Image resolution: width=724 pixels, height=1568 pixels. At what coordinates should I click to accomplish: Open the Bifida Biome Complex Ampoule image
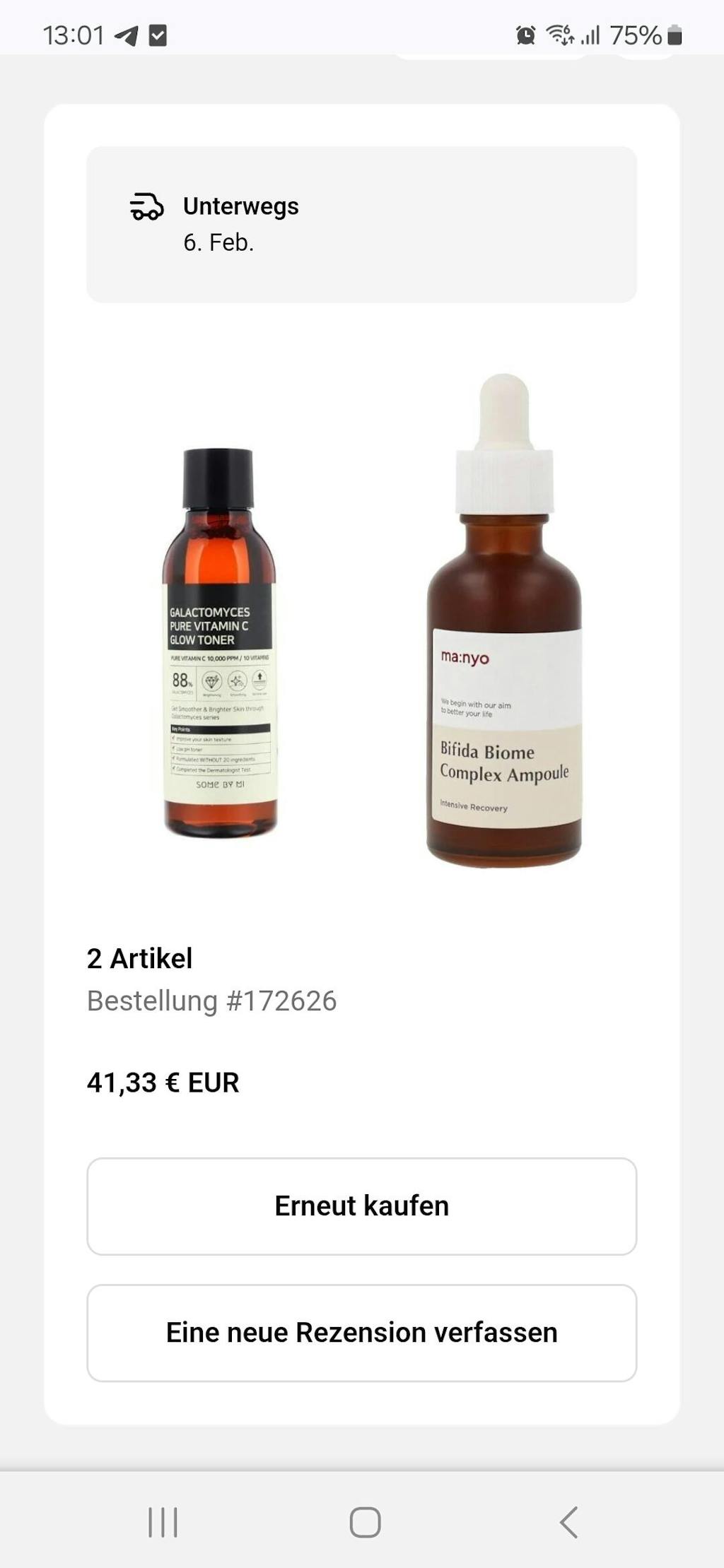tap(503, 622)
